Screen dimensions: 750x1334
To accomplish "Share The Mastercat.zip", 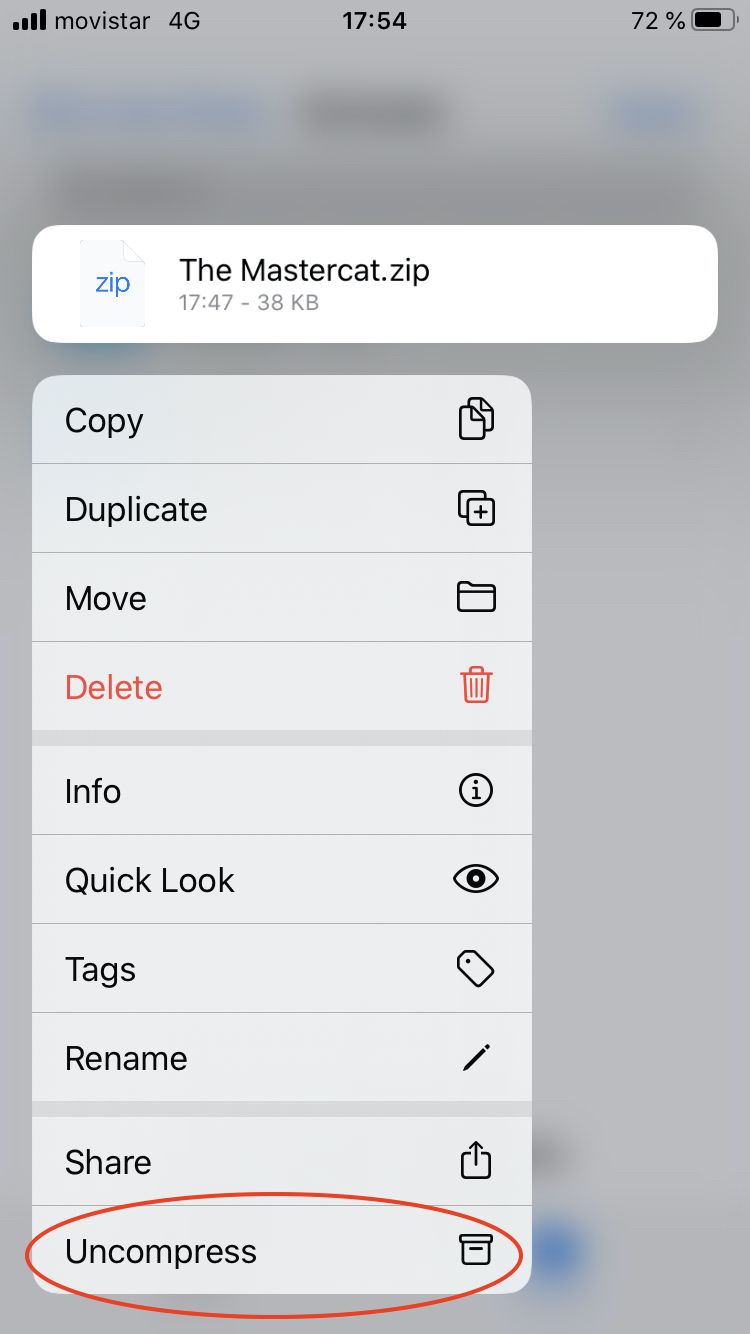I will [281, 1162].
